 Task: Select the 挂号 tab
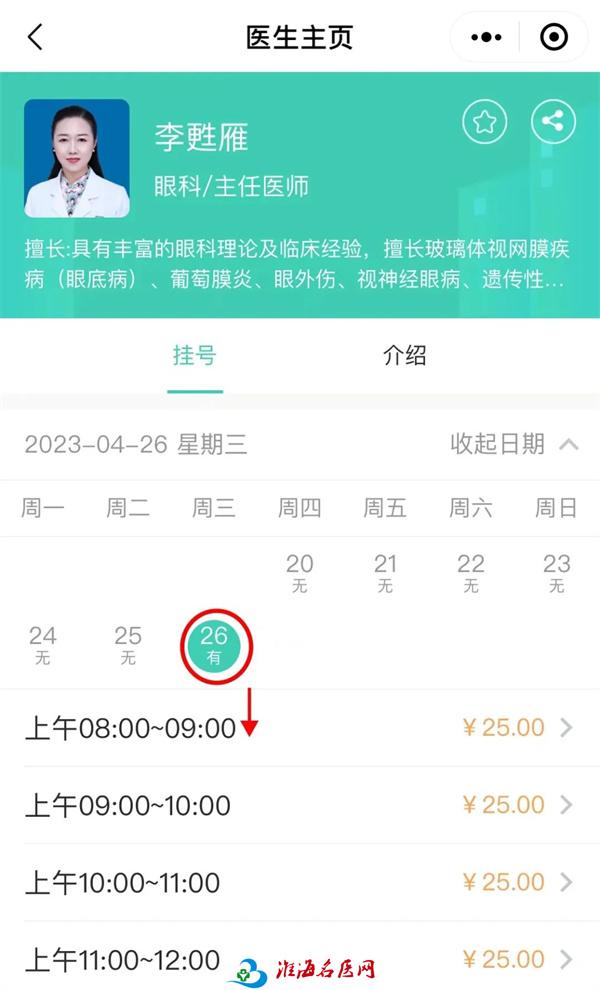pyautogui.click(x=194, y=355)
